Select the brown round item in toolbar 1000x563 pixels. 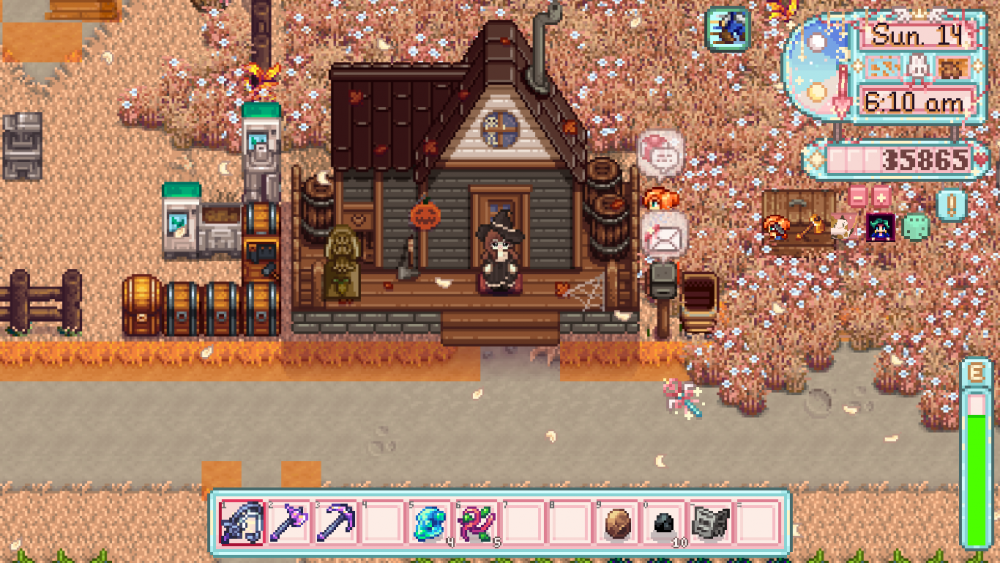tap(620, 523)
